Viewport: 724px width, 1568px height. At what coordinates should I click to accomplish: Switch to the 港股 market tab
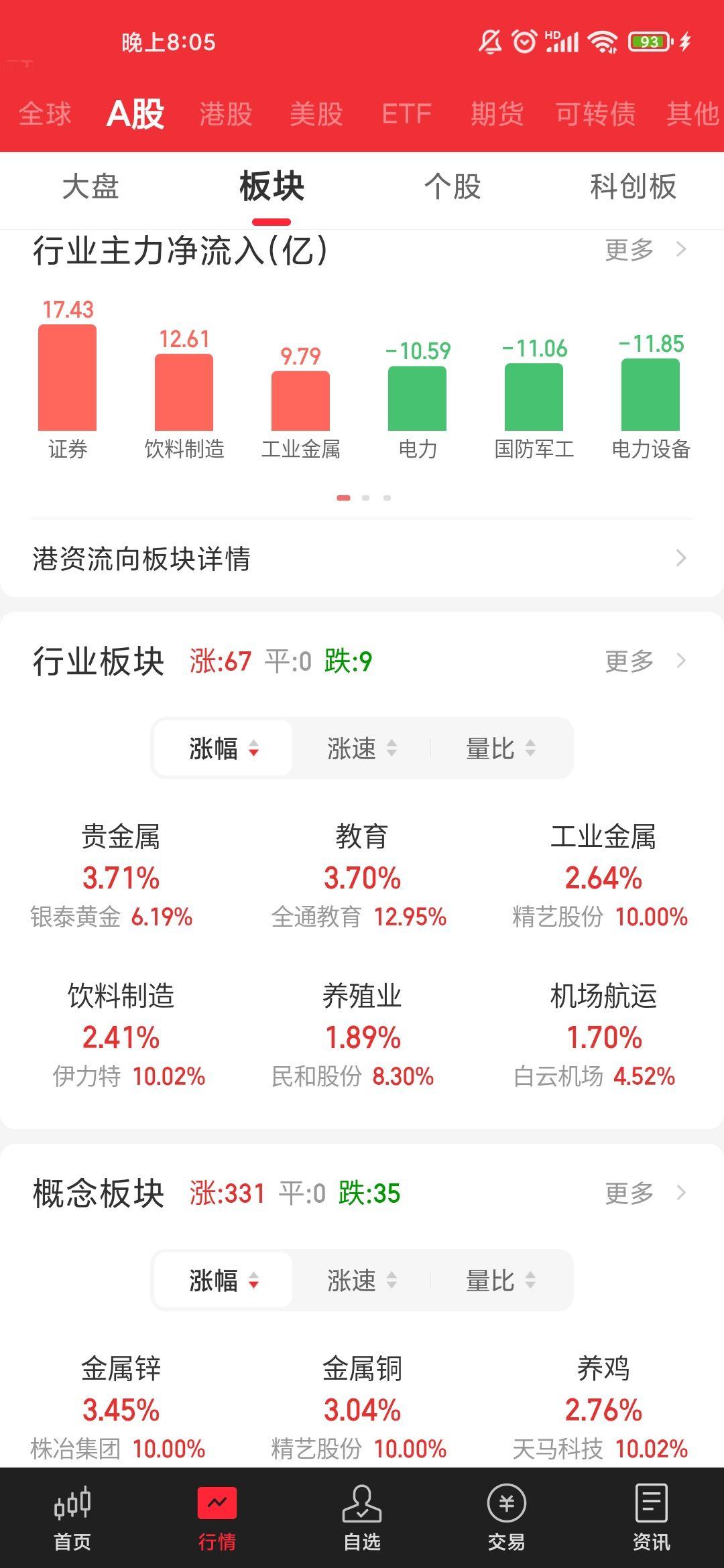pyautogui.click(x=226, y=114)
